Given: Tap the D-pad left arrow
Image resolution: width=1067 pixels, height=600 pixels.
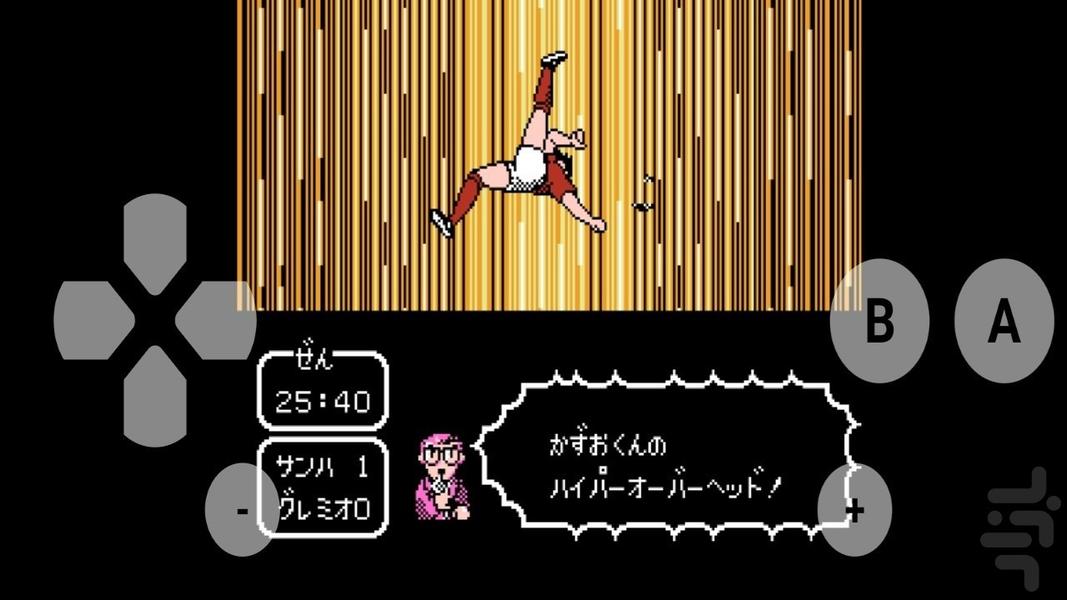Looking at the screenshot, I should click(92, 320).
